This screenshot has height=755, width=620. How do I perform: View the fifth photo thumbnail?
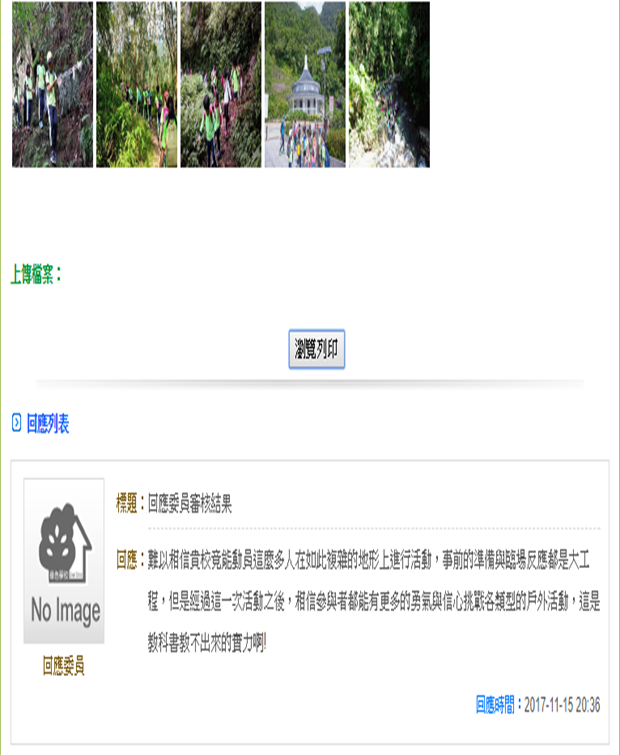coord(388,84)
